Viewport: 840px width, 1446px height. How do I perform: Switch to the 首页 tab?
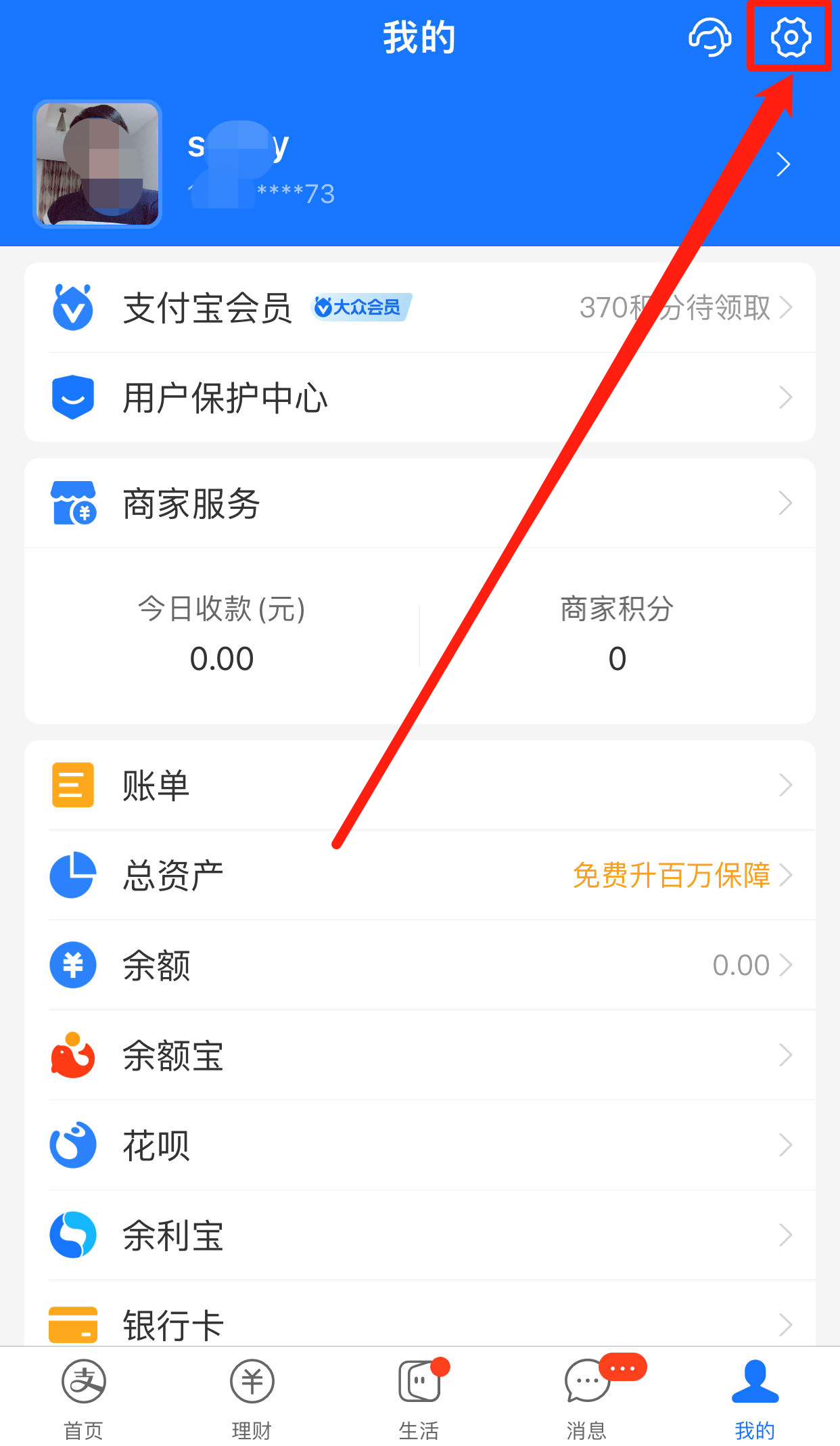click(82, 1394)
